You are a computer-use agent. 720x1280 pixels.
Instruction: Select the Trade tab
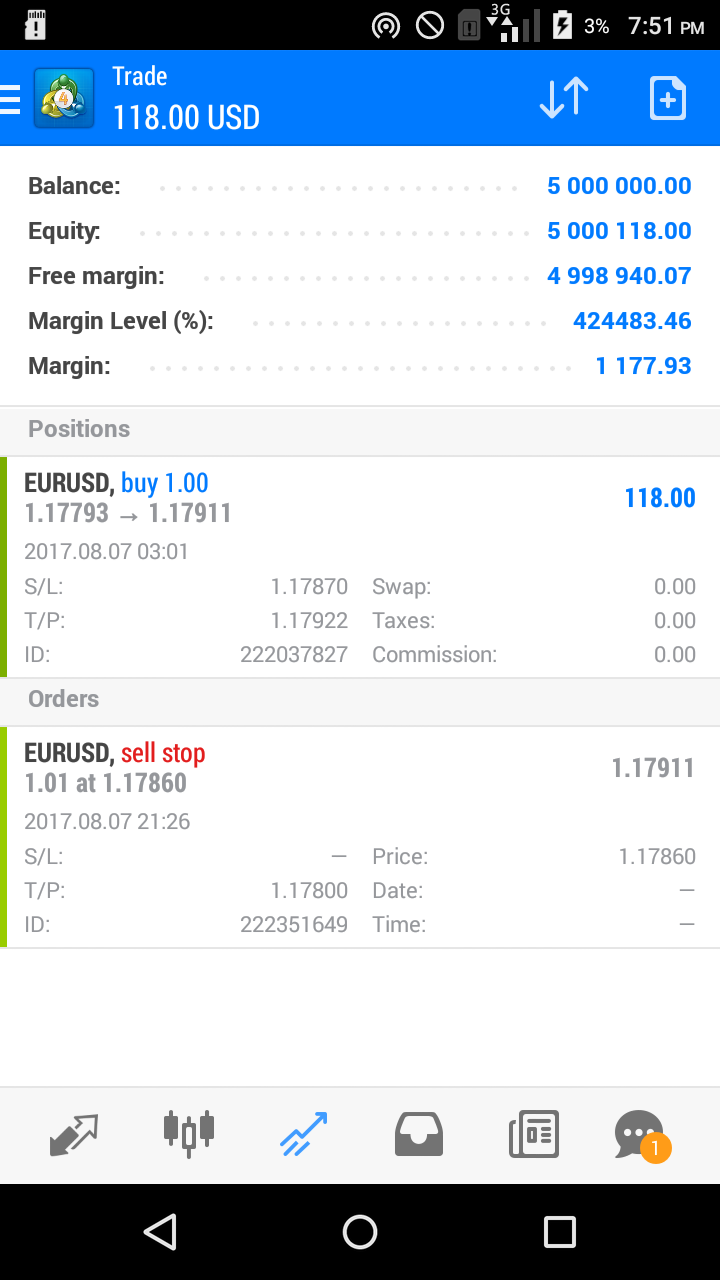pos(303,1135)
